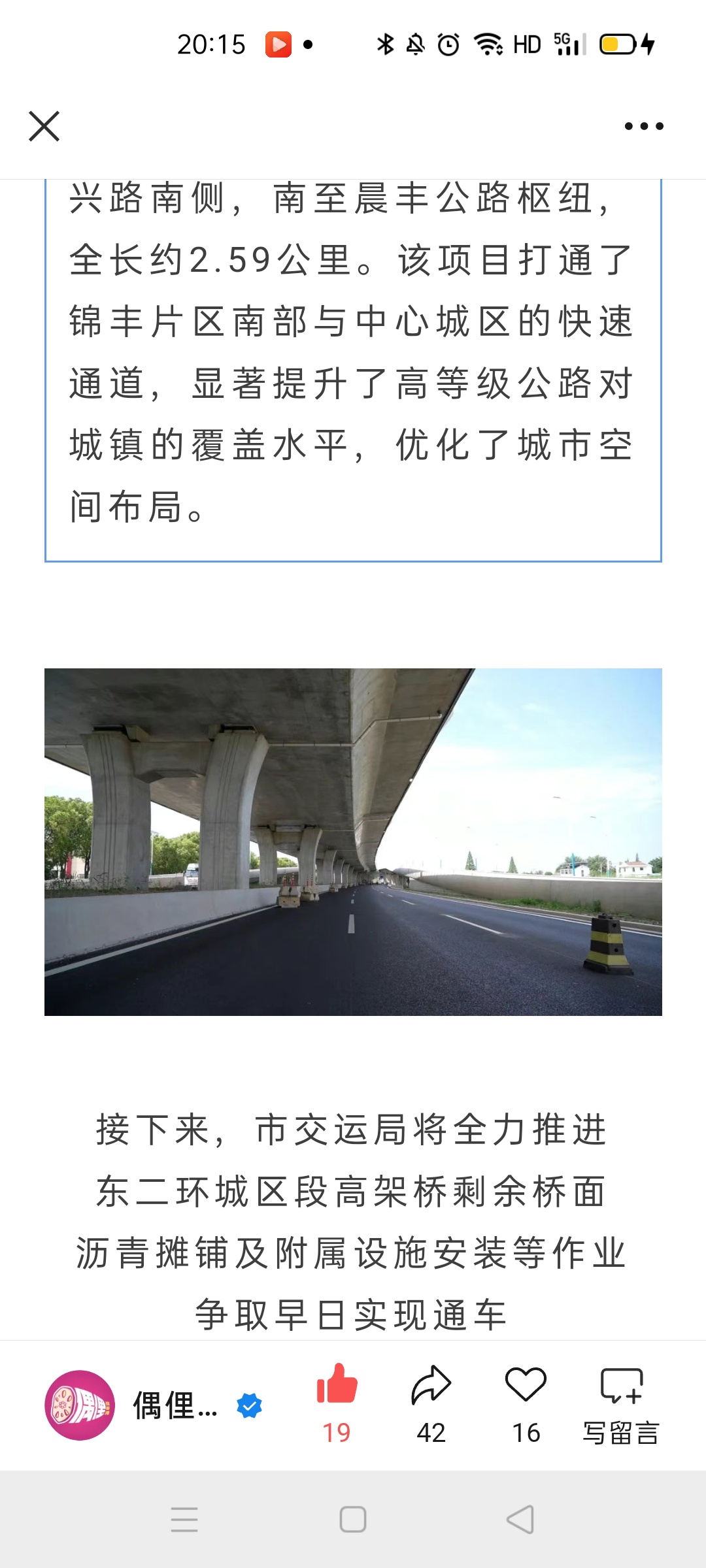Close the article with the X
This screenshot has height=1568, width=706.
[x=44, y=126]
